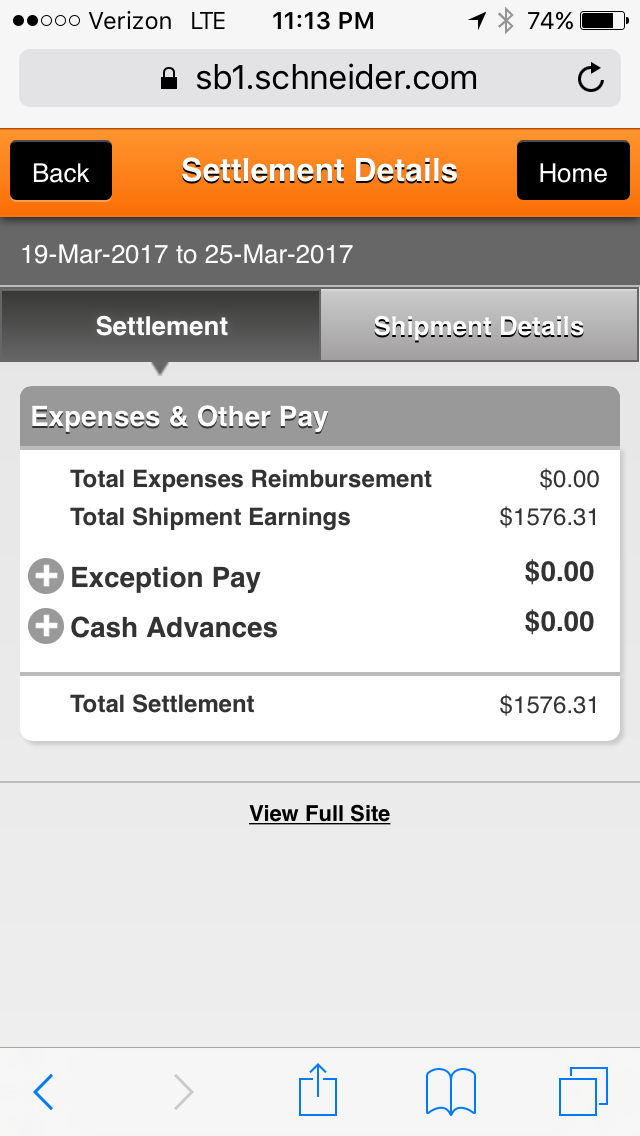Go back with Safari's back arrow
The height and width of the screenshot is (1136, 640).
tap(44, 1092)
